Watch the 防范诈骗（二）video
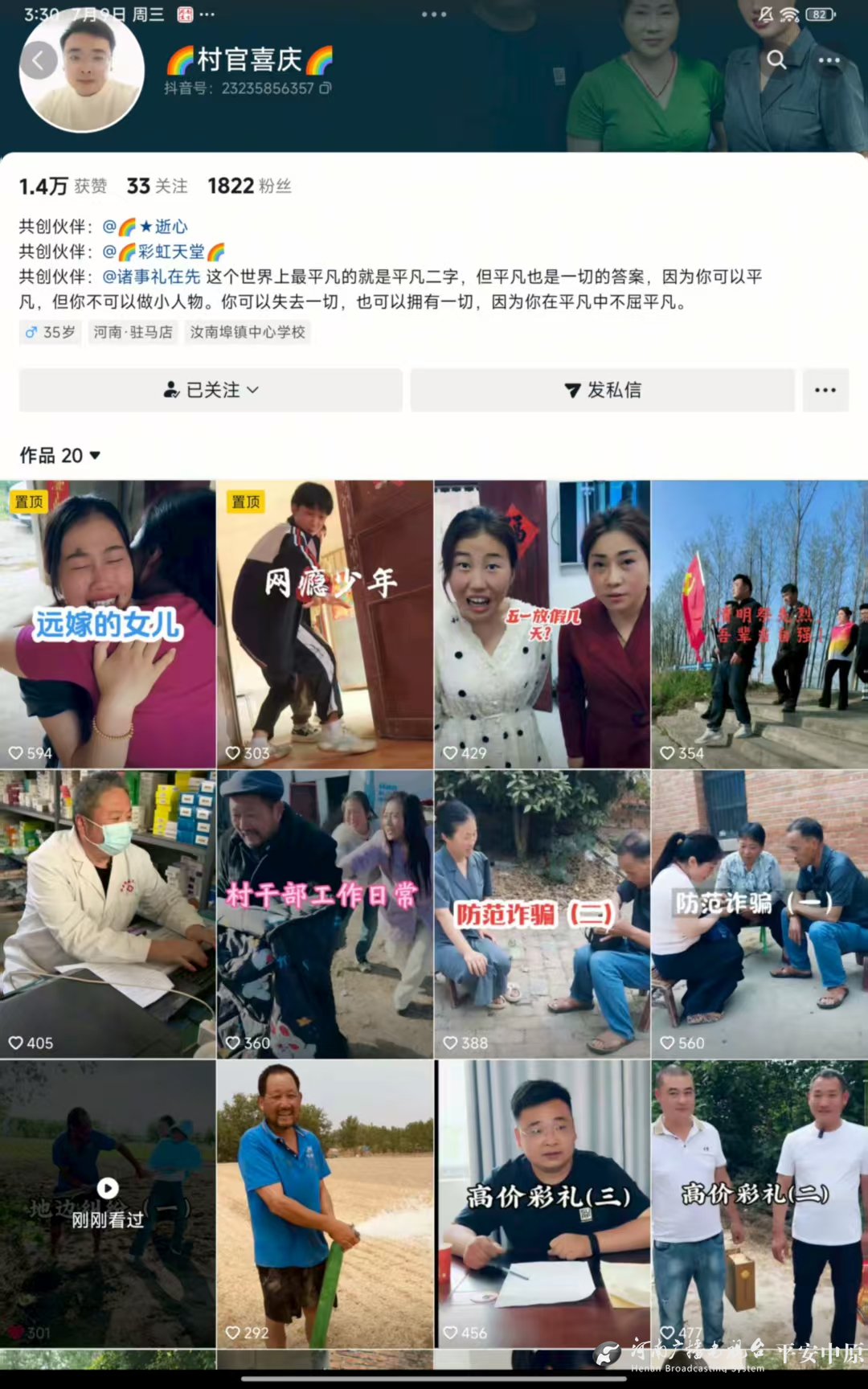The height and width of the screenshot is (1389, 868). (x=542, y=914)
